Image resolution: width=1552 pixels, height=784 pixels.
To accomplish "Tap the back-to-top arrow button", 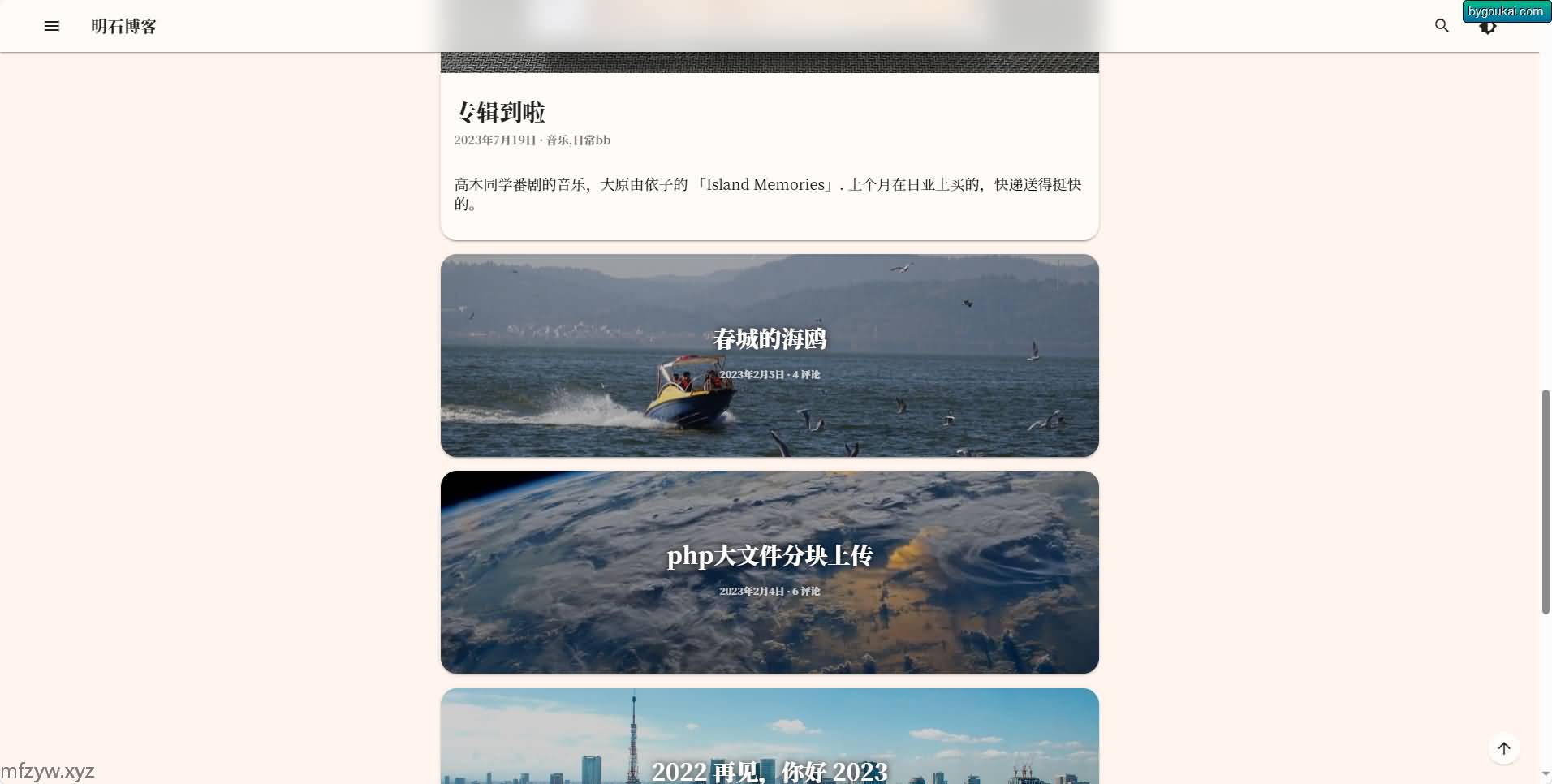I will [x=1503, y=748].
